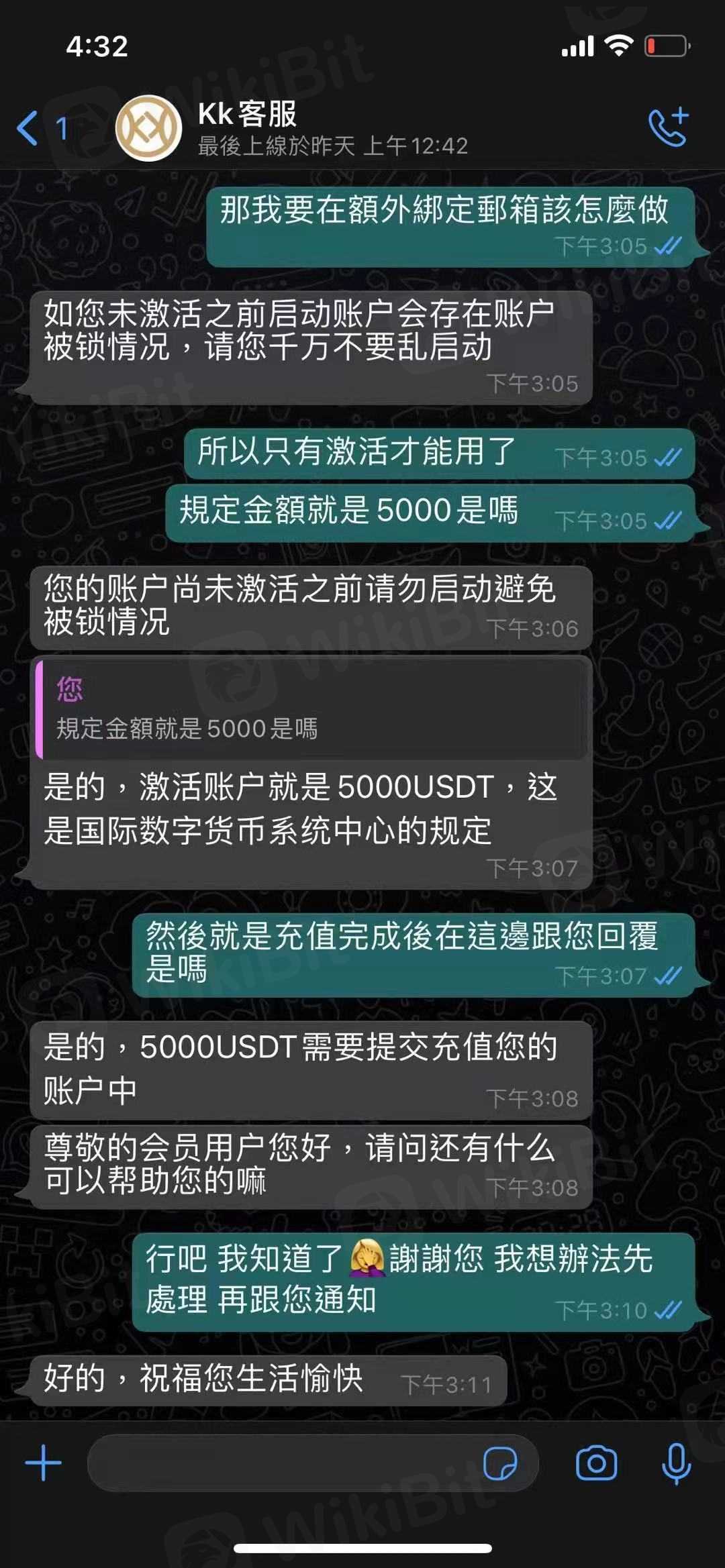The width and height of the screenshot is (725, 1568).
Task: Open the camera to take a photo
Action: point(596,1463)
